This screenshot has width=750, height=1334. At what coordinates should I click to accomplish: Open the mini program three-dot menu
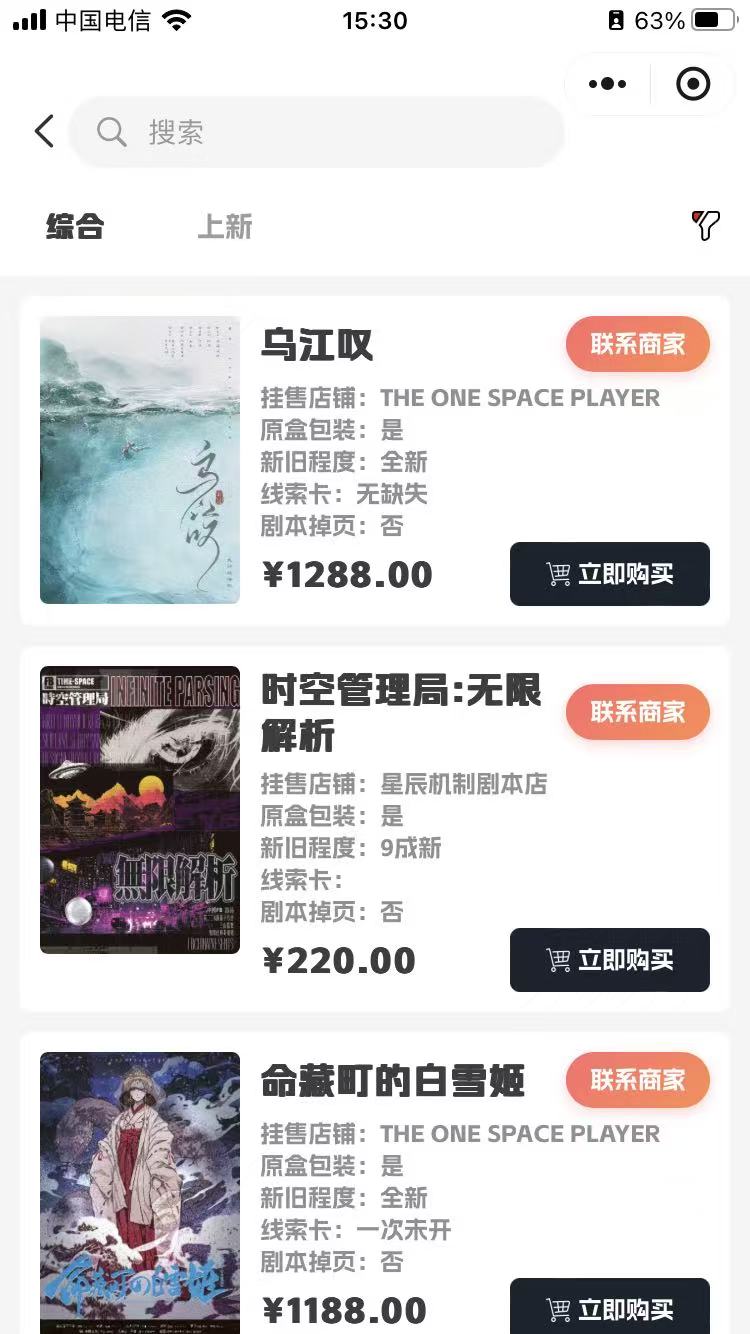(608, 84)
